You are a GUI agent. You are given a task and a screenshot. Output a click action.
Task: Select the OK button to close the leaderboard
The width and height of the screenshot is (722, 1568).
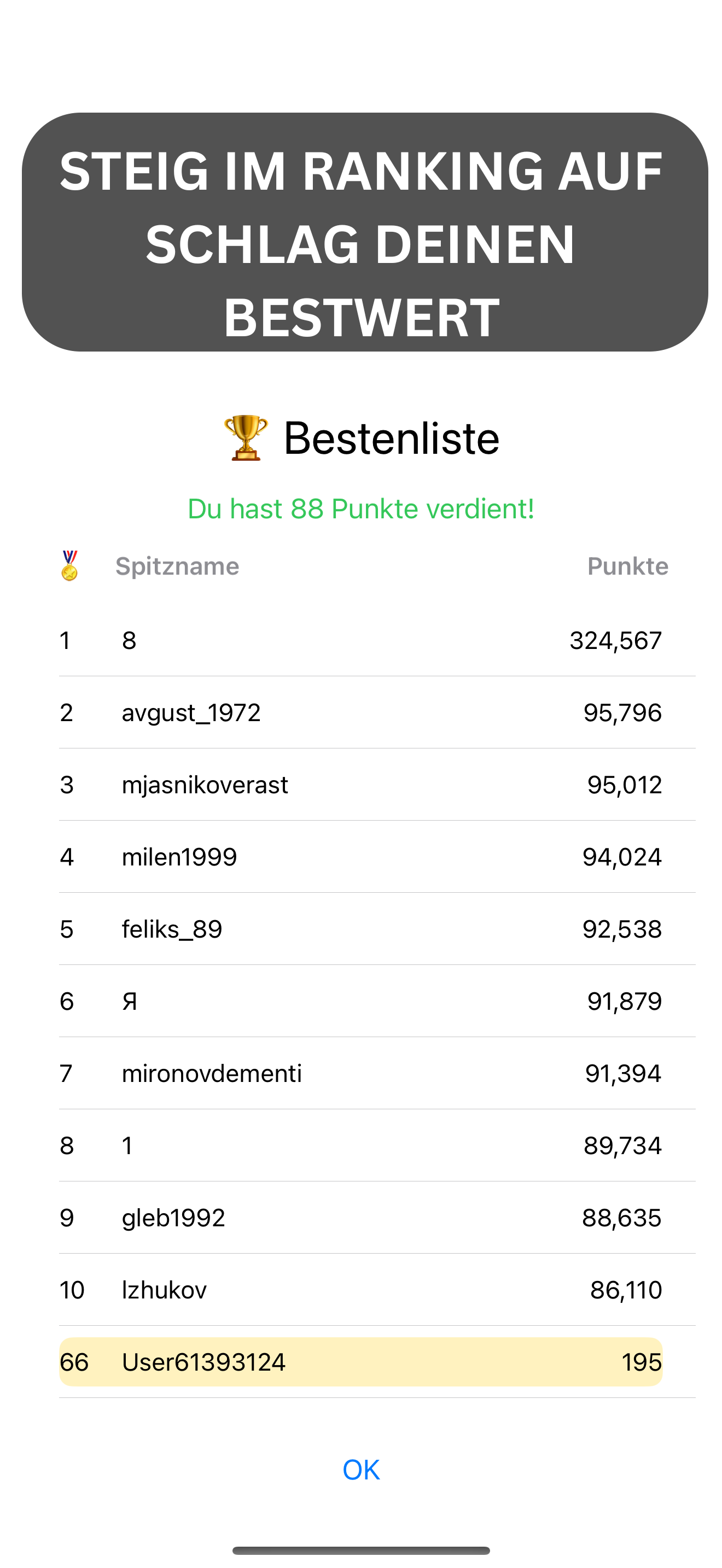(361, 1469)
